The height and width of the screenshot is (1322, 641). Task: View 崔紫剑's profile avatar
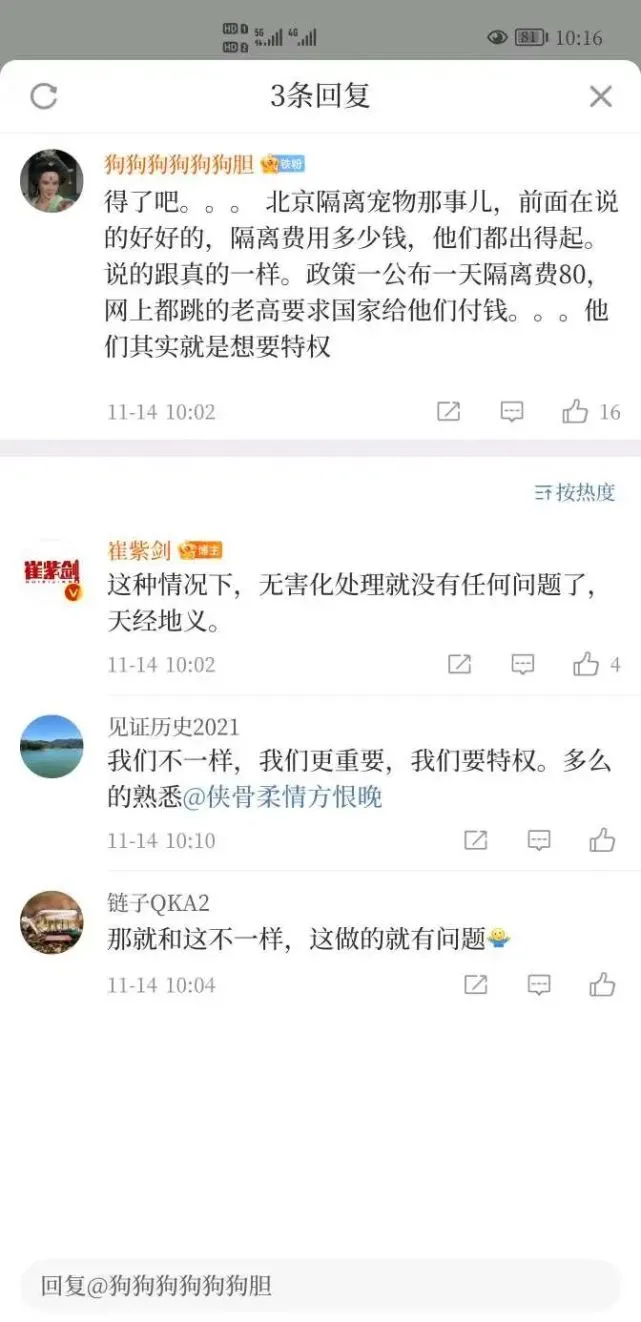(52, 574)
